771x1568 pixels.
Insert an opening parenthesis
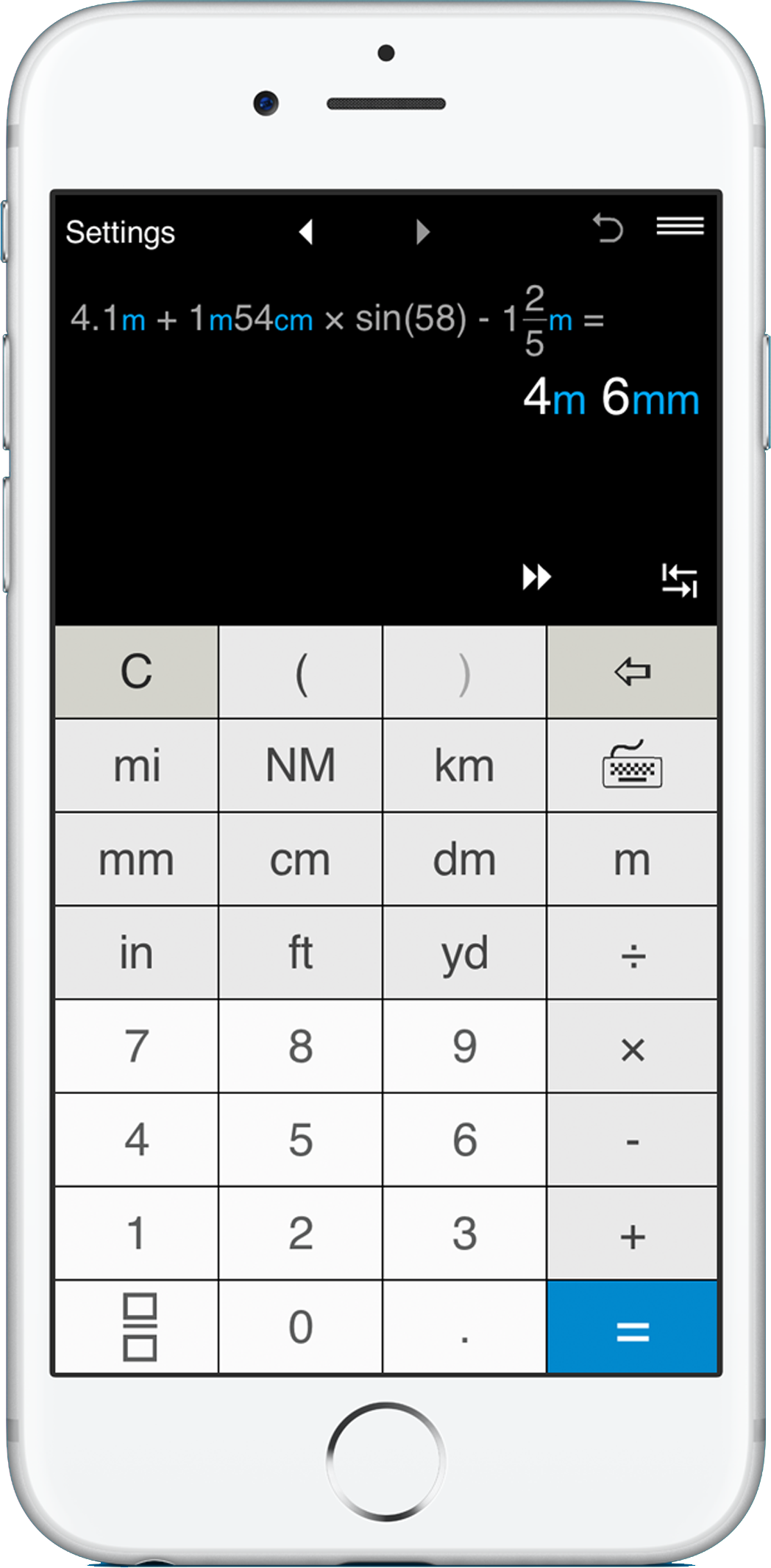[300, 672]
